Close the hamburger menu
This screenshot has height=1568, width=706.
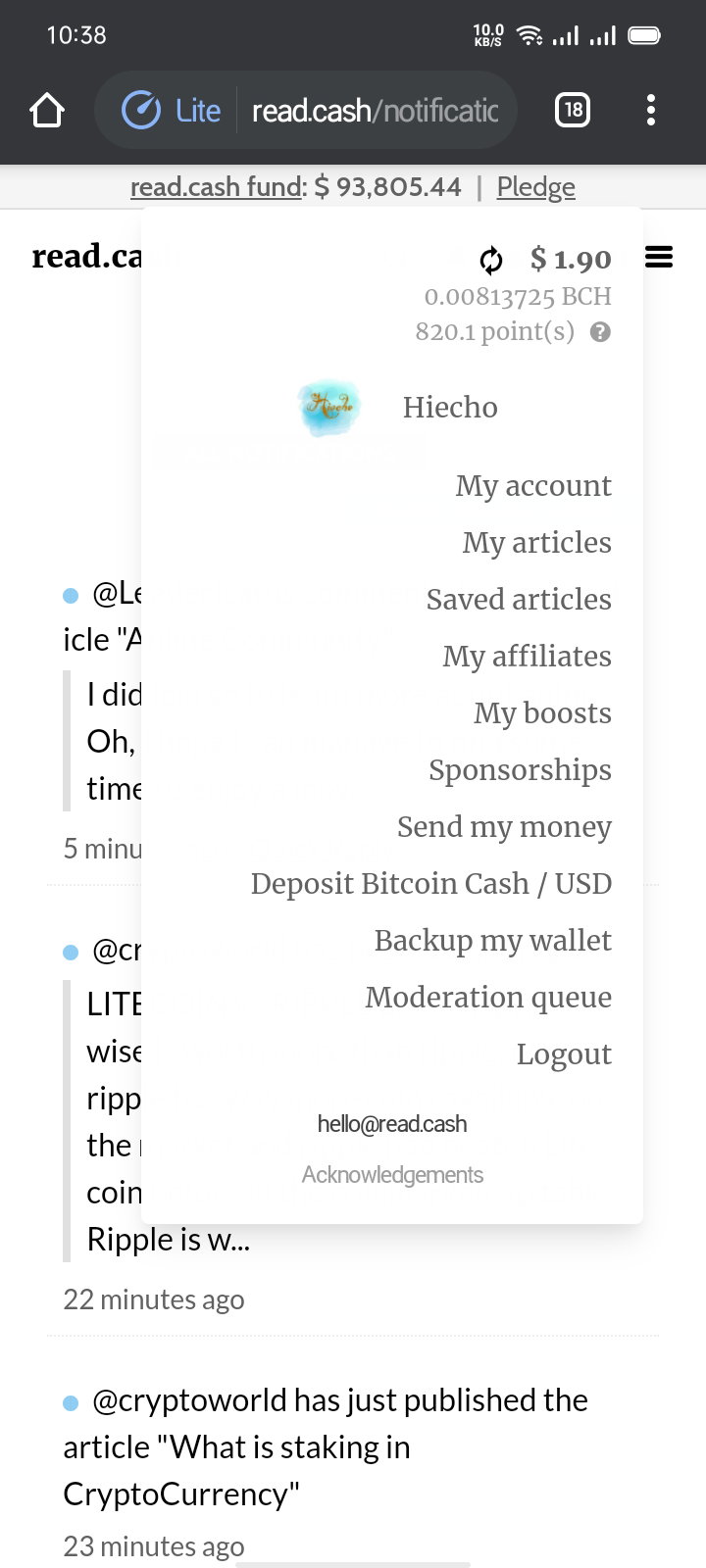coord(659,258)
